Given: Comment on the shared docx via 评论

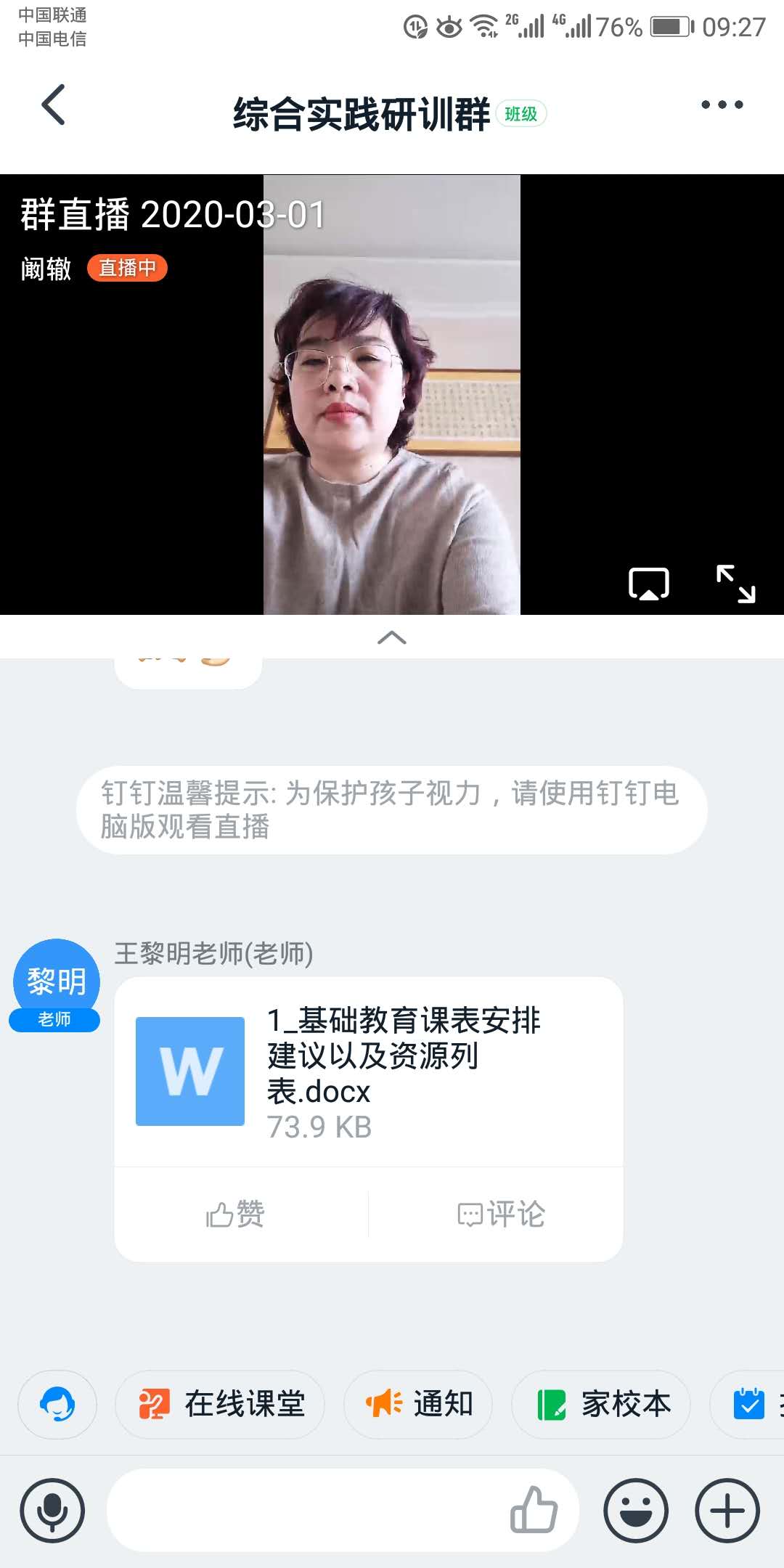Looking at the screenshot, I should tap(501, 1214).
